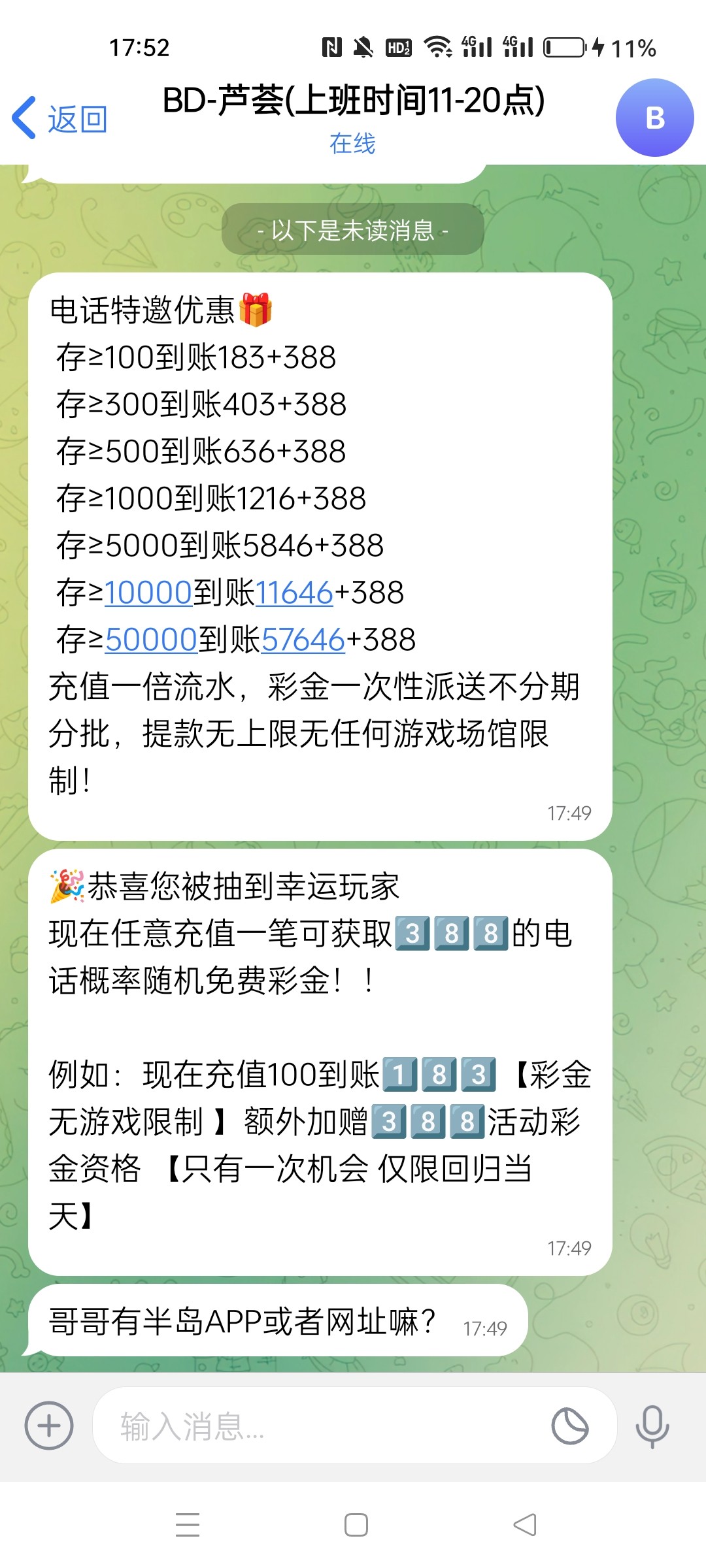The image size is (706, 1568).
Task: Tap the system back triangle
Action: (x=524, y=1525)
